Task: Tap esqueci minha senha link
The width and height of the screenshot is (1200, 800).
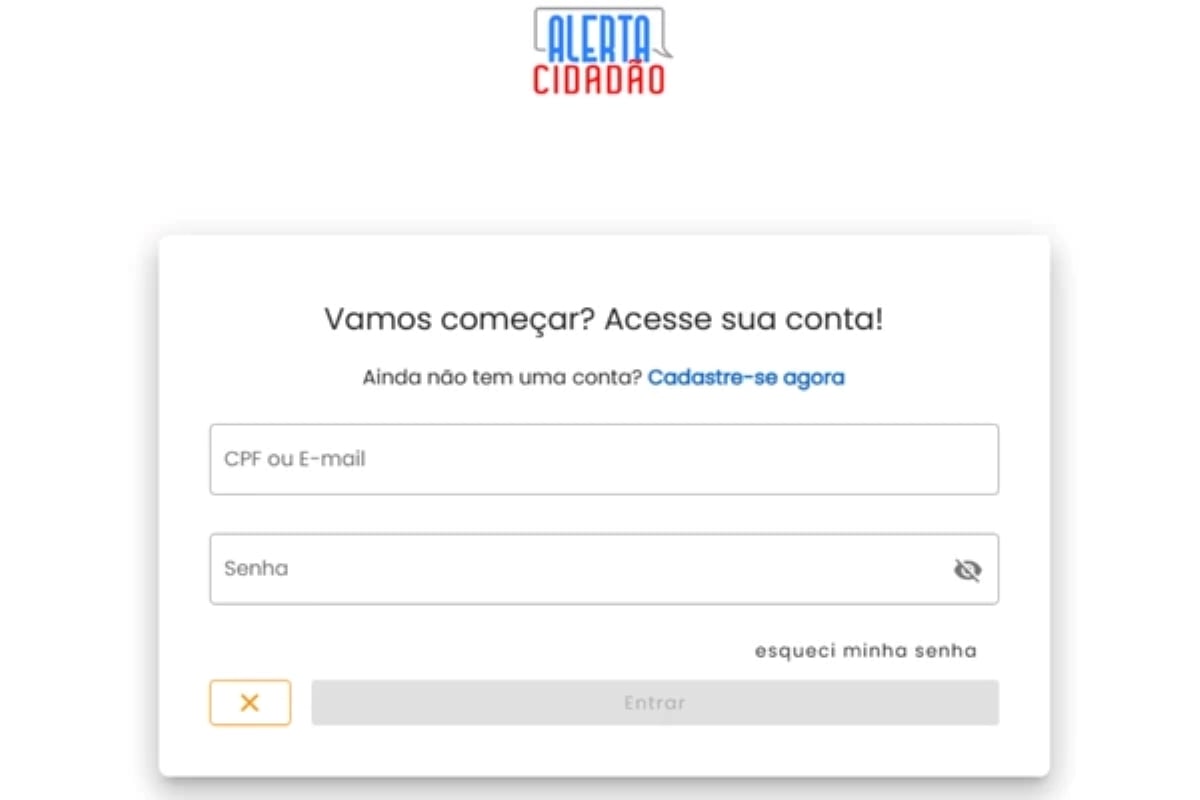Action: pos(865,651)
